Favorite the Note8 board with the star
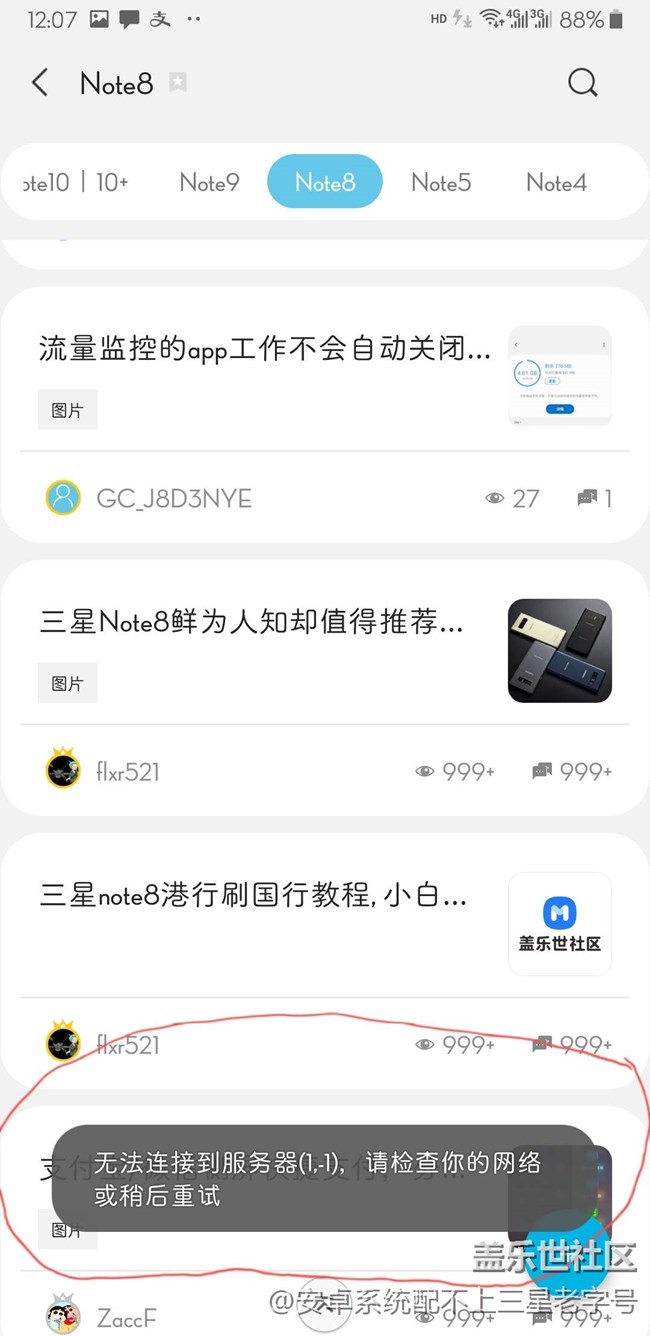The height and width of the screenshot is (1336, 650). (178, 83)
